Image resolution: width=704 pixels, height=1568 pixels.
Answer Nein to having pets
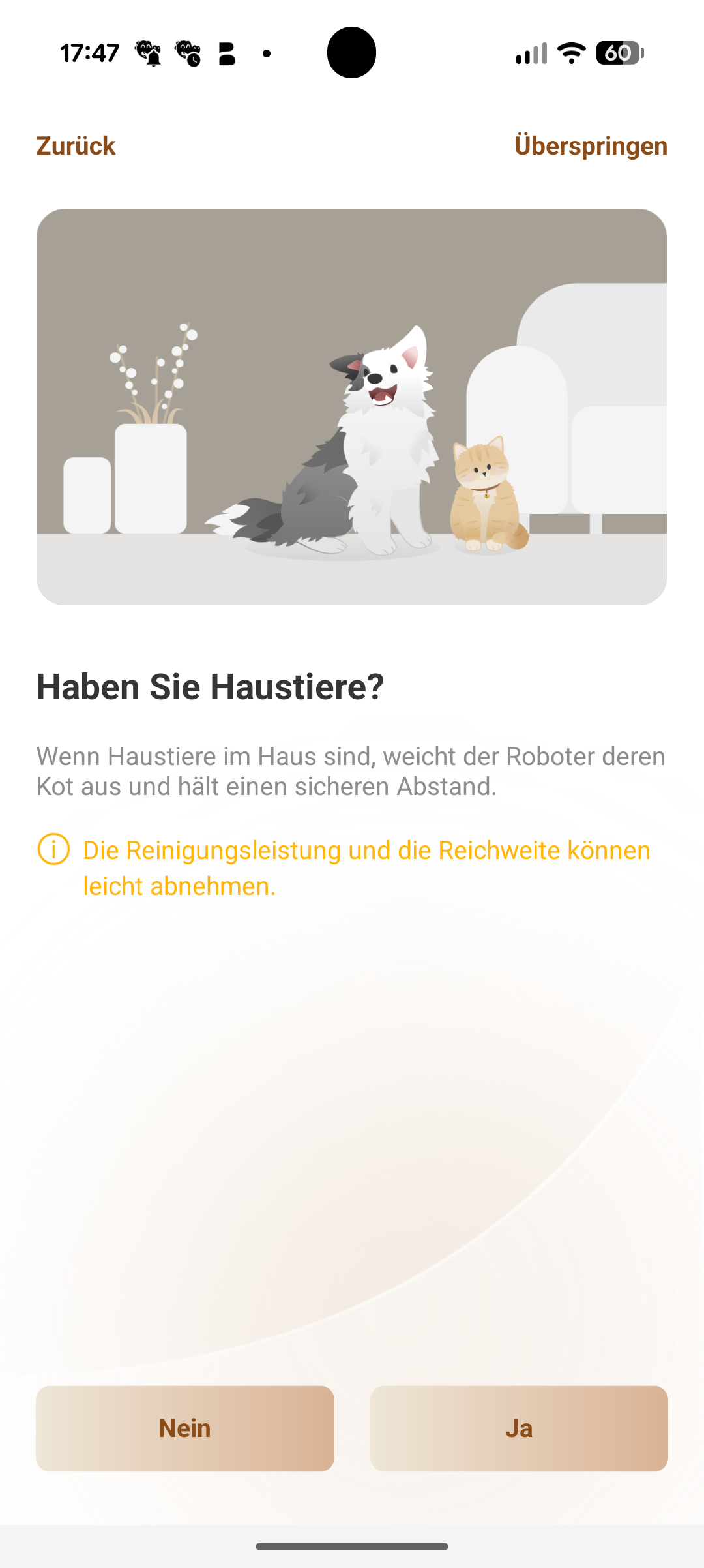(185, 1428)
